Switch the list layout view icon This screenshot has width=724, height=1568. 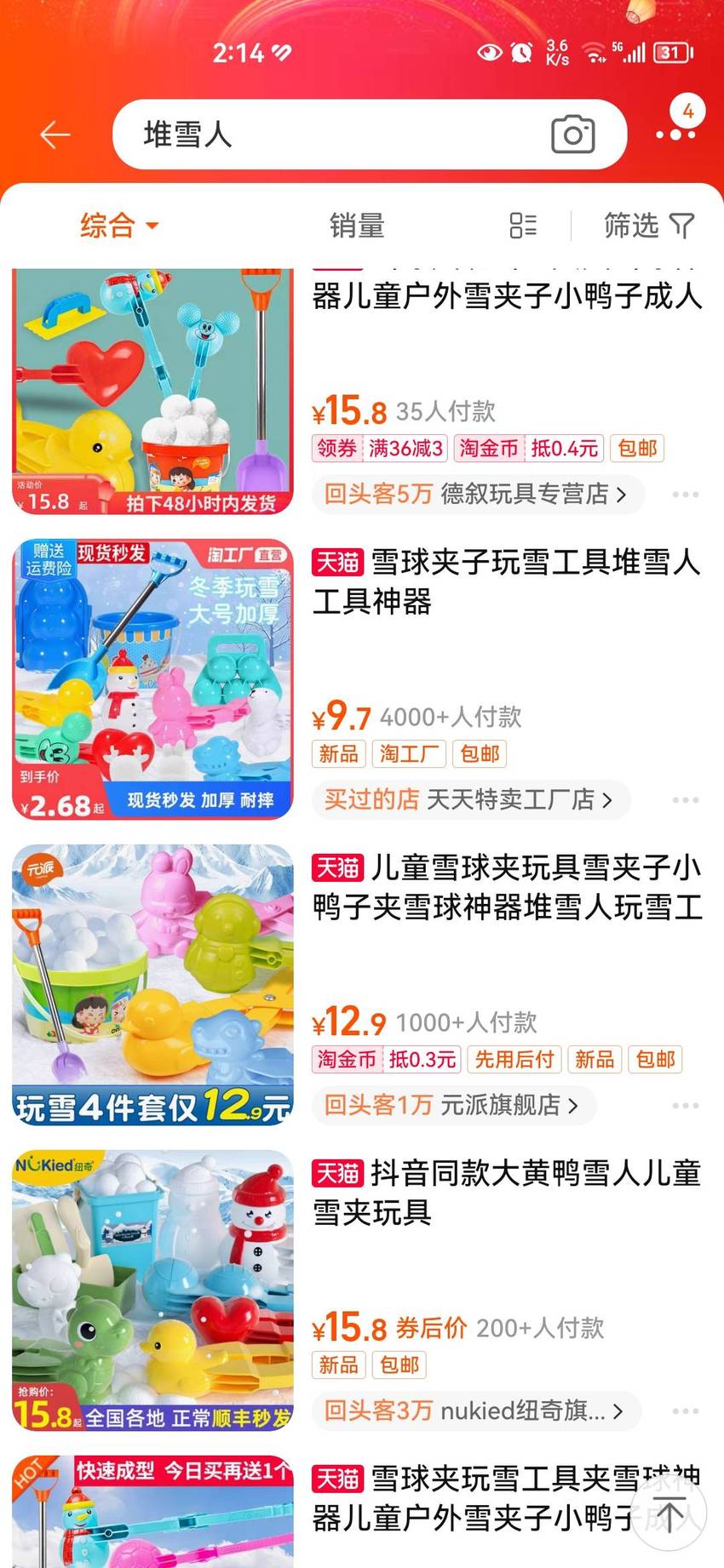(x=523, y=226)
